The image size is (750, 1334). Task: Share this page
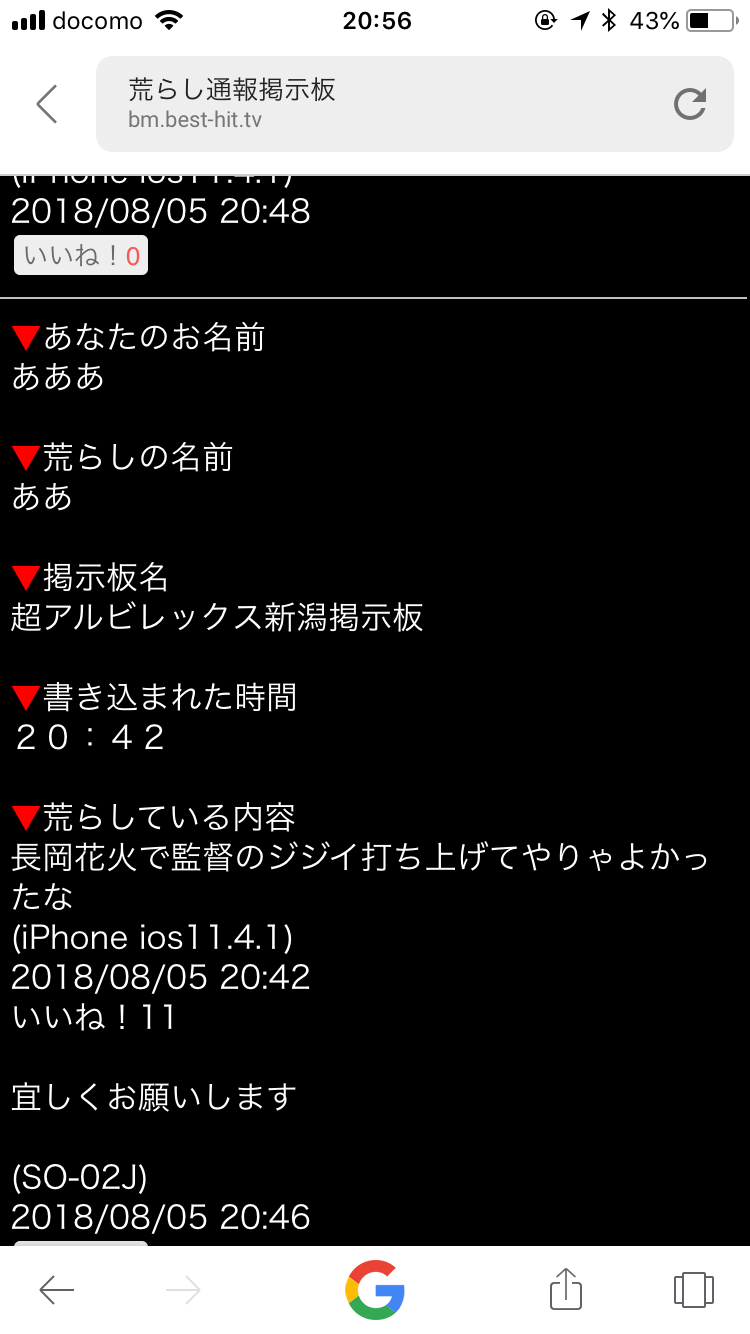coord(566,1290)
